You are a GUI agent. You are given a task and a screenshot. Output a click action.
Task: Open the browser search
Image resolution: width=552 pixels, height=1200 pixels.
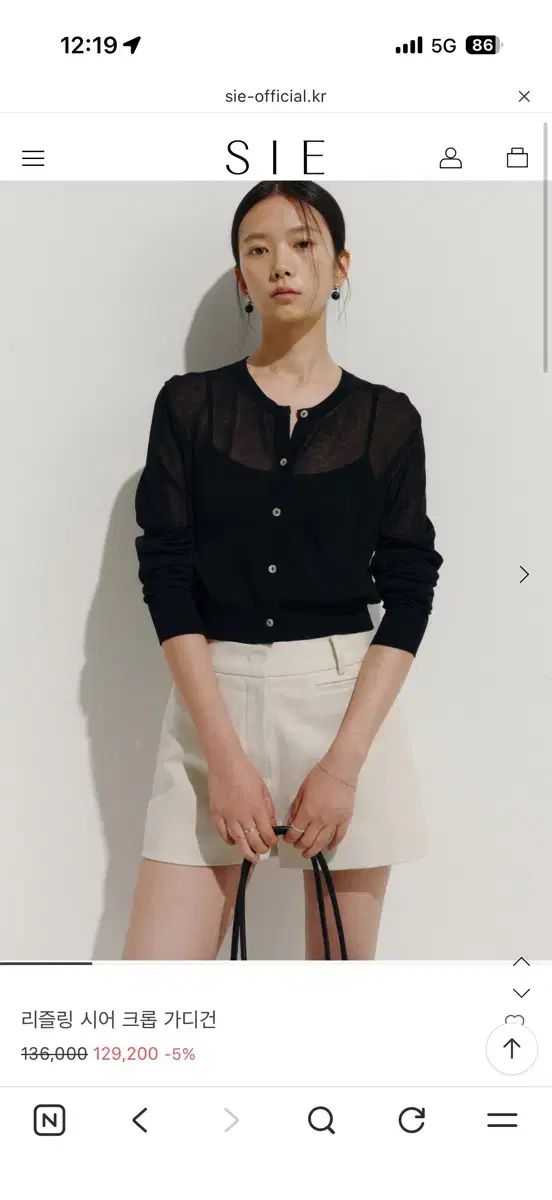coord(321,1121)
